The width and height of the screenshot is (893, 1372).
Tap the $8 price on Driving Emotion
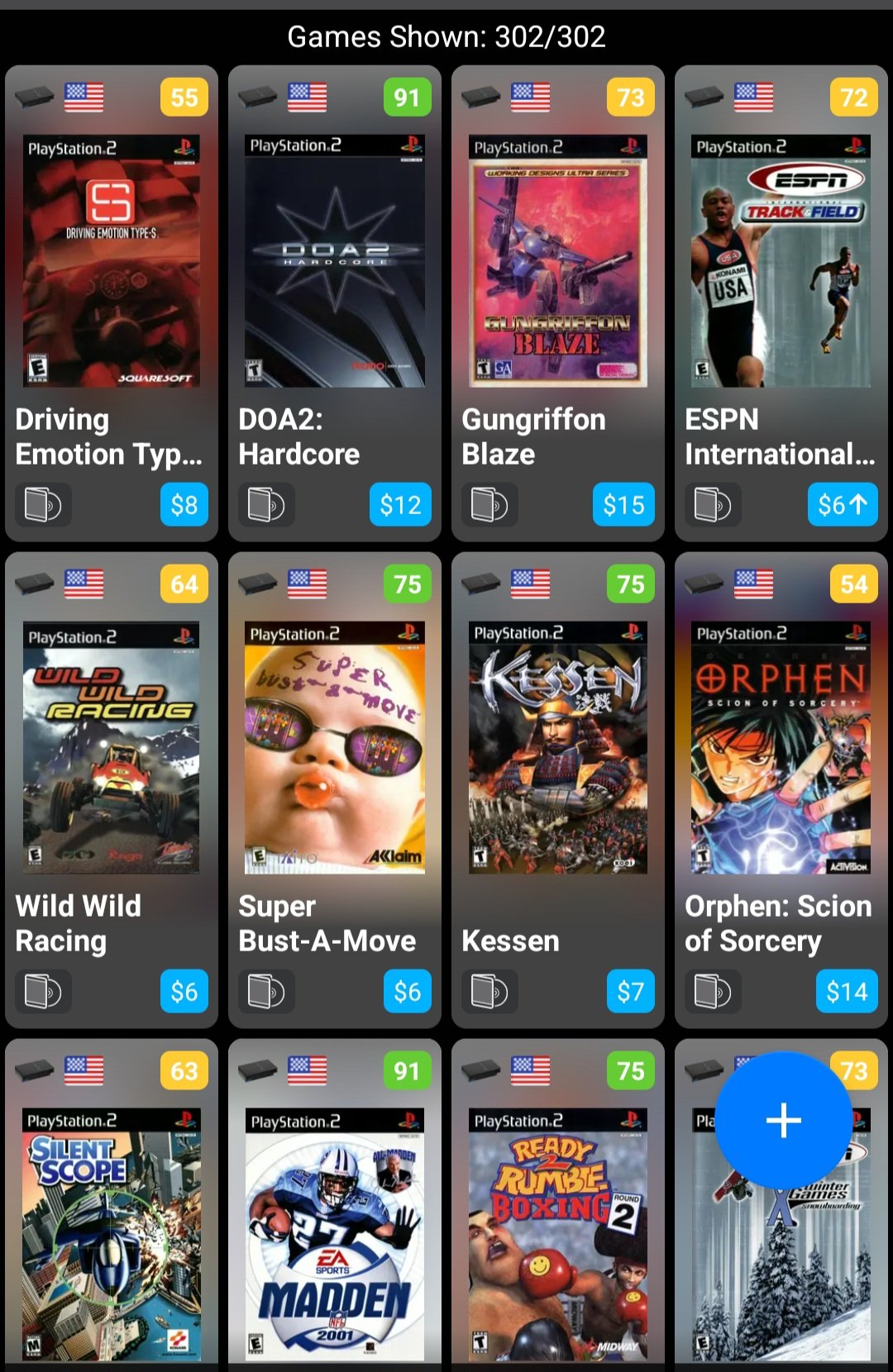(184, 504)
